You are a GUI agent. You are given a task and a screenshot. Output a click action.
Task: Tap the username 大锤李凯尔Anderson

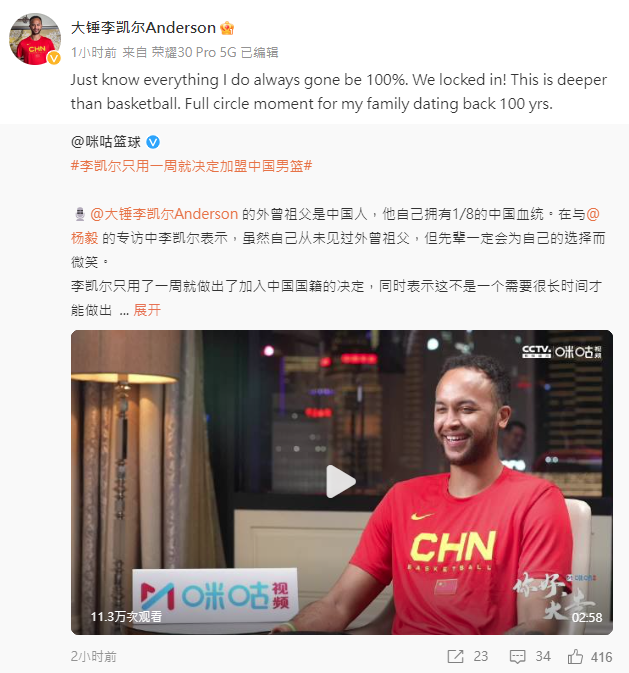[x=143, y=27]
